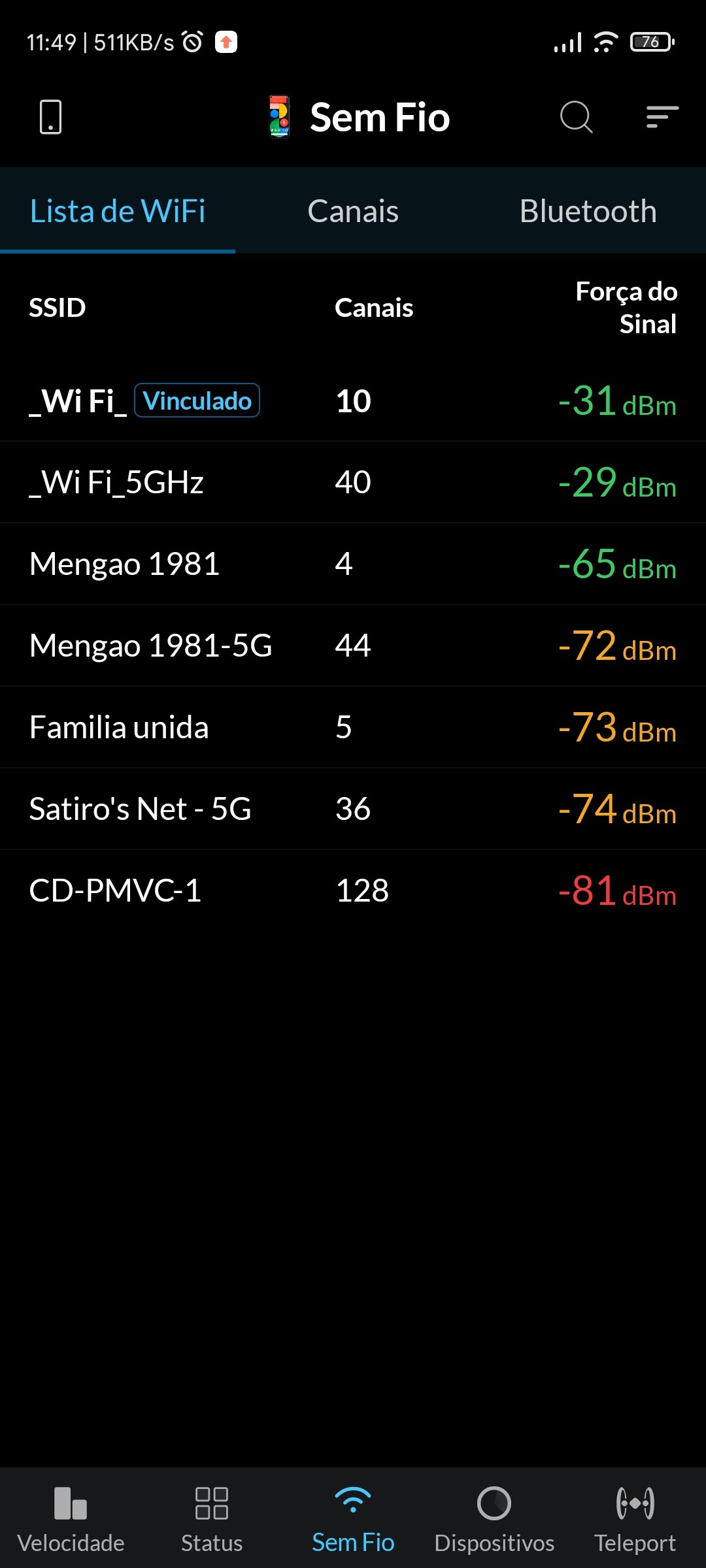View the CD-PMVC-1 network

click(353, 890)
